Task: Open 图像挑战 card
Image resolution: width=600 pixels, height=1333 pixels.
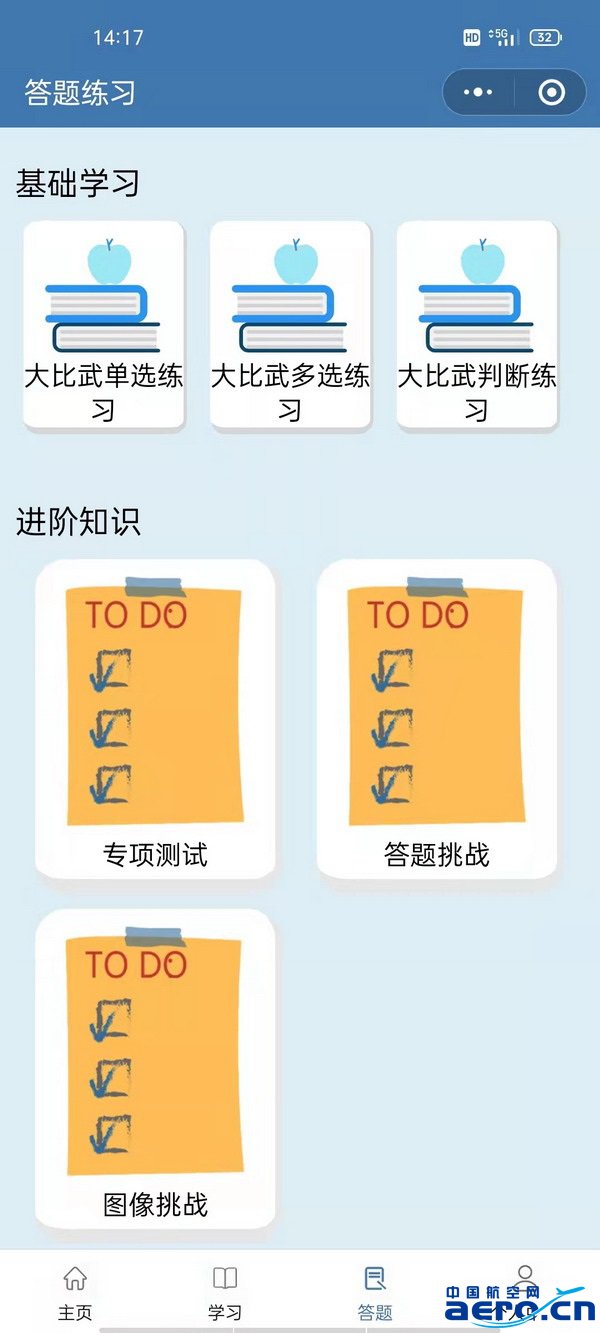Action: 155,1067
